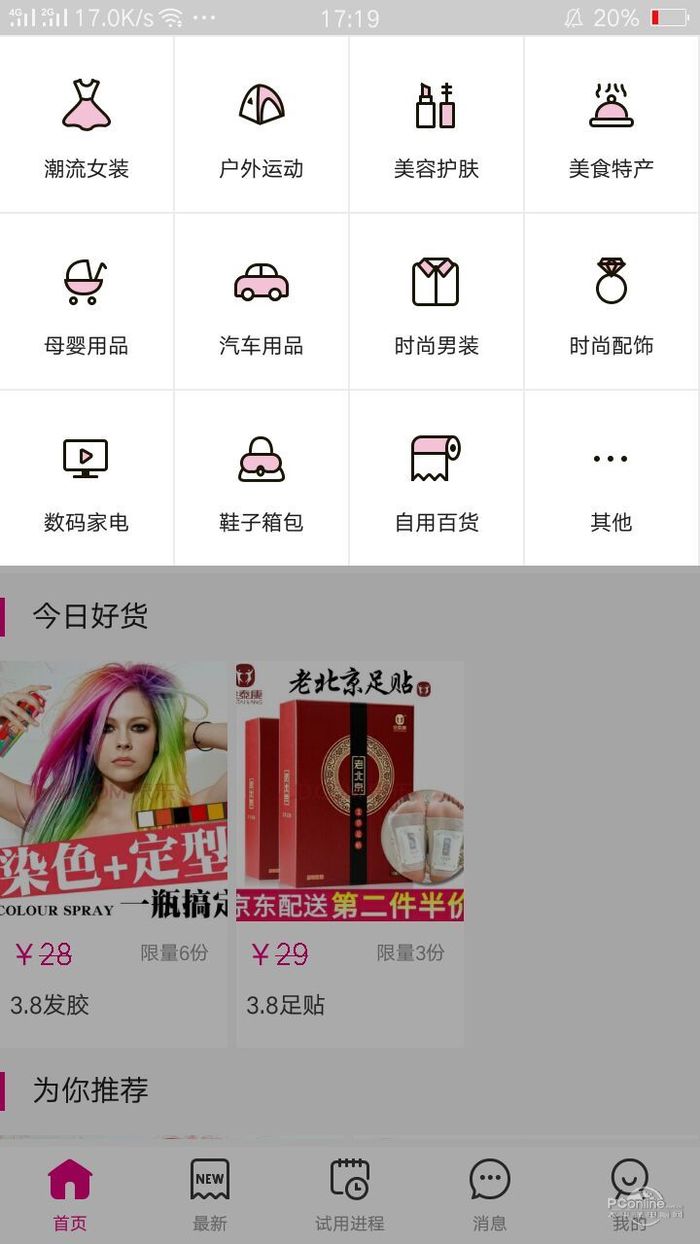Screen dimensions: 700x1244
Task: Open the 试用进程 tab
Action: [x=350, y=1194]
